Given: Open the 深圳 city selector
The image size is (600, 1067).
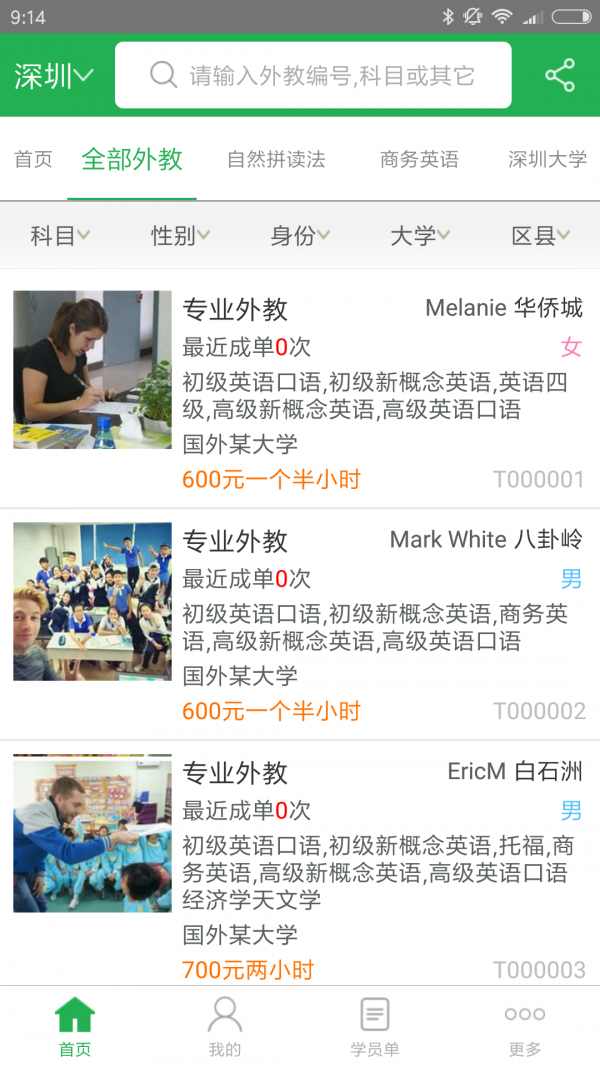Looking at the screenshot, I should click(54, 76).
